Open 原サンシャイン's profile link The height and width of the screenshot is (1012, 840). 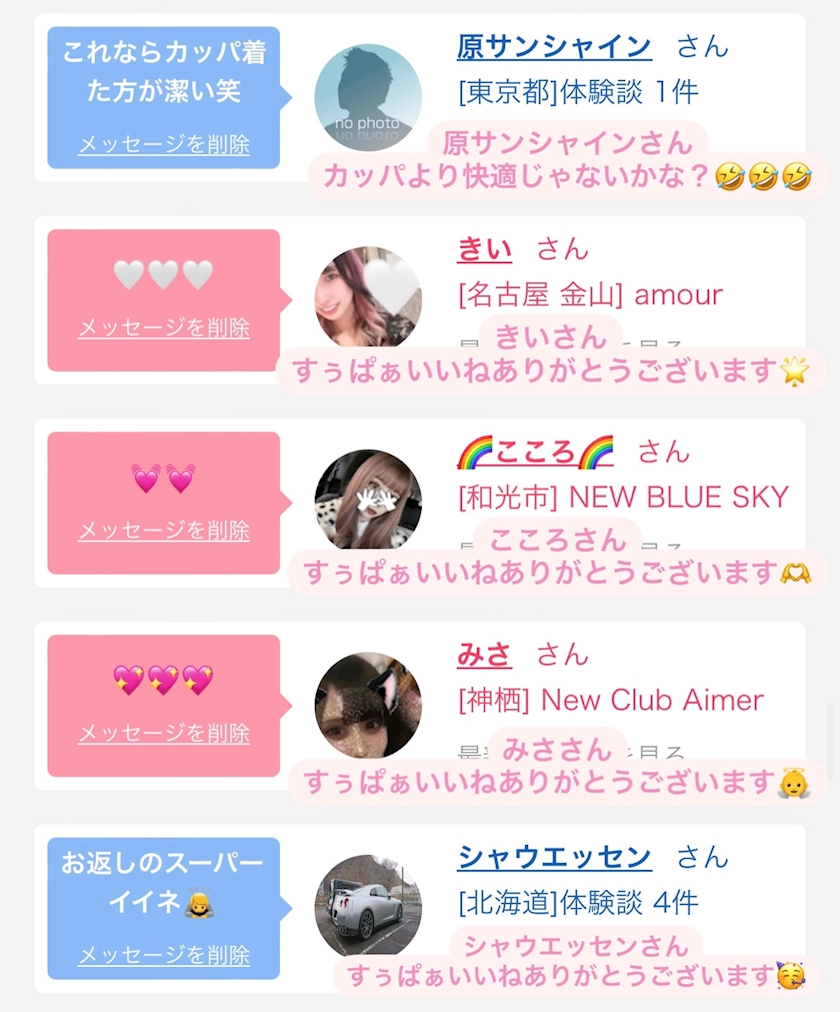tap(554, 46)
